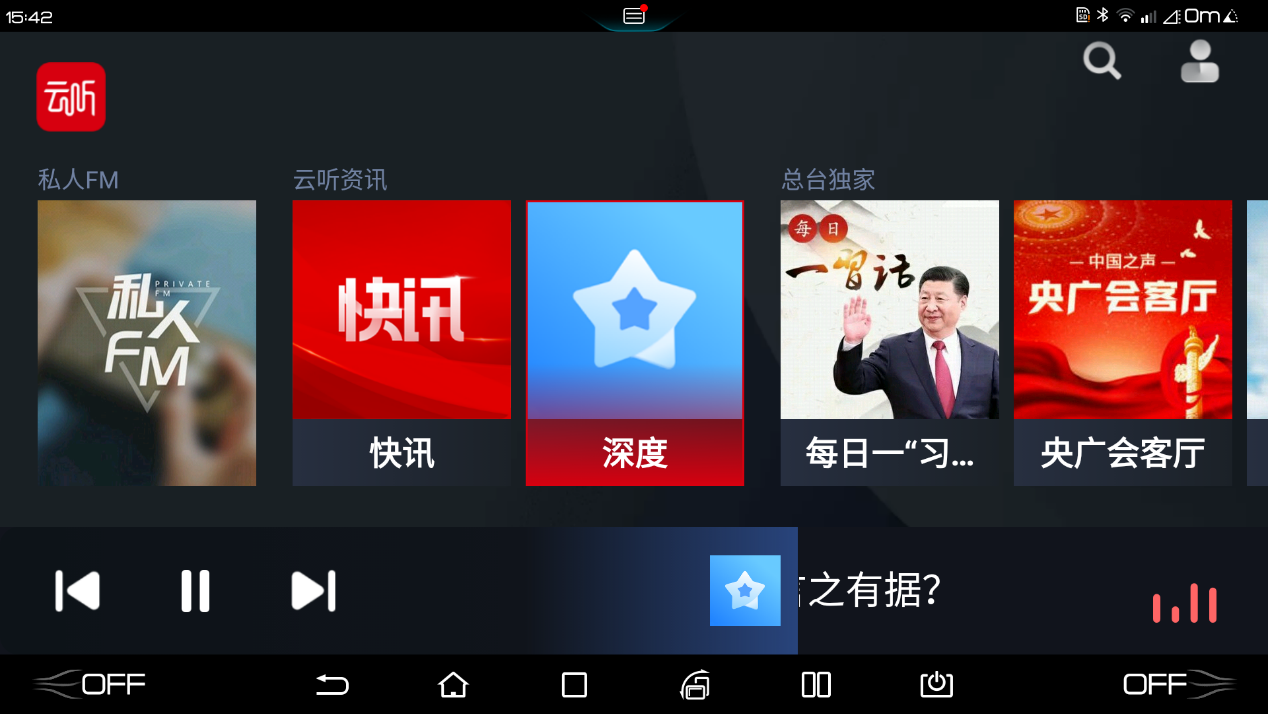Image resolution: width=1268 pixels, height=714 pixels.
Task: Open the 快讯 news card
Action: (x=401, y=343)
